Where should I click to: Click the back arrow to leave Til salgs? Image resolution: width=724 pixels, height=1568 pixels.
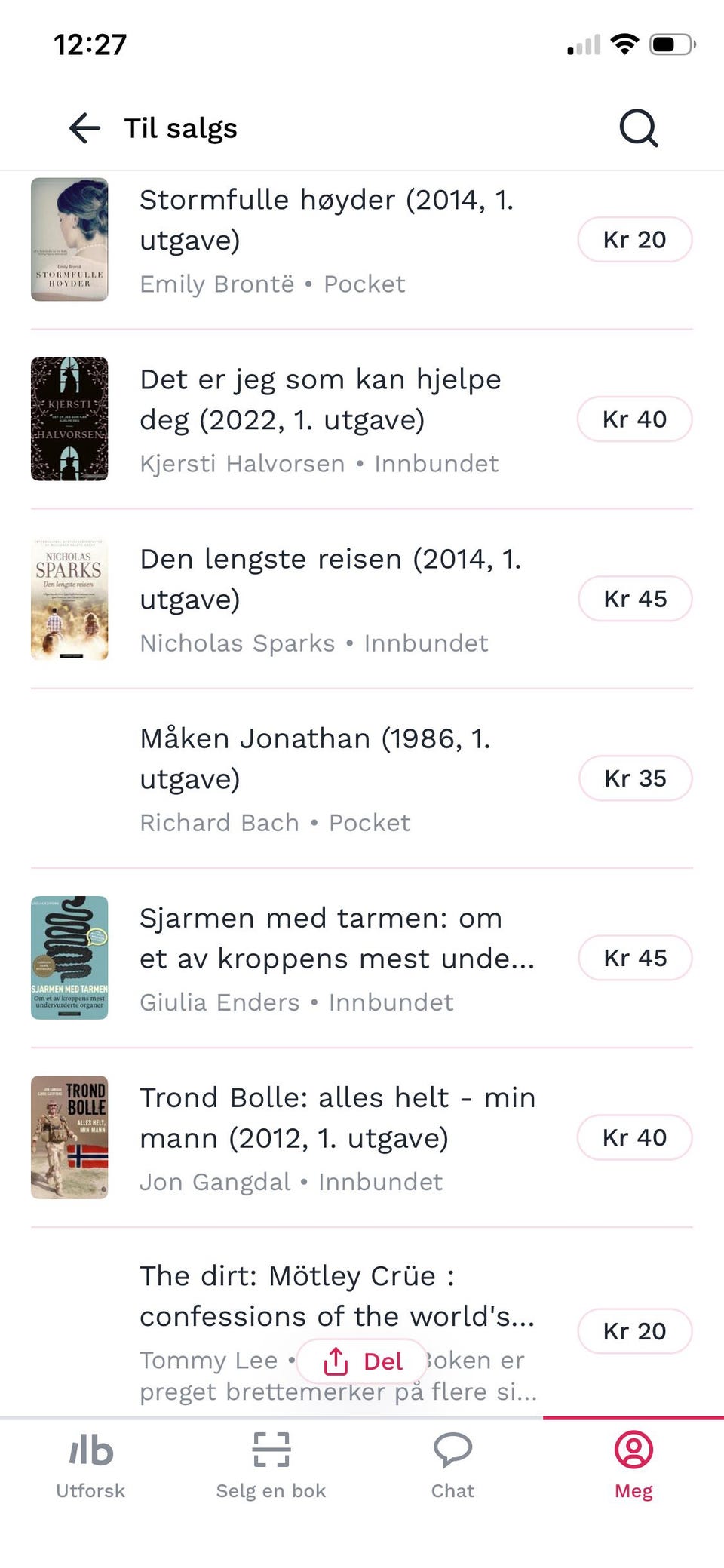[84, 127]
